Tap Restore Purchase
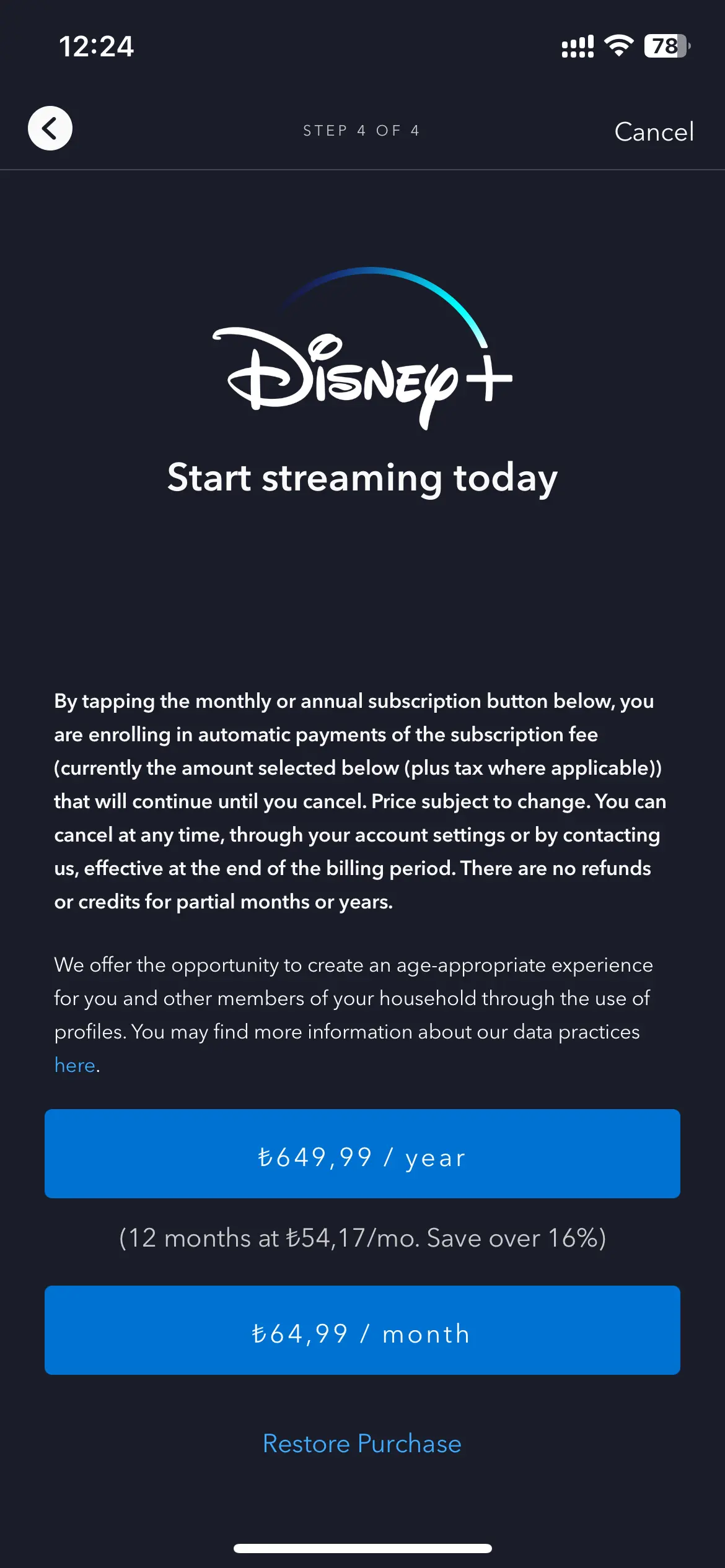This screenshot has width=725, height=1568. point(362,1444)
